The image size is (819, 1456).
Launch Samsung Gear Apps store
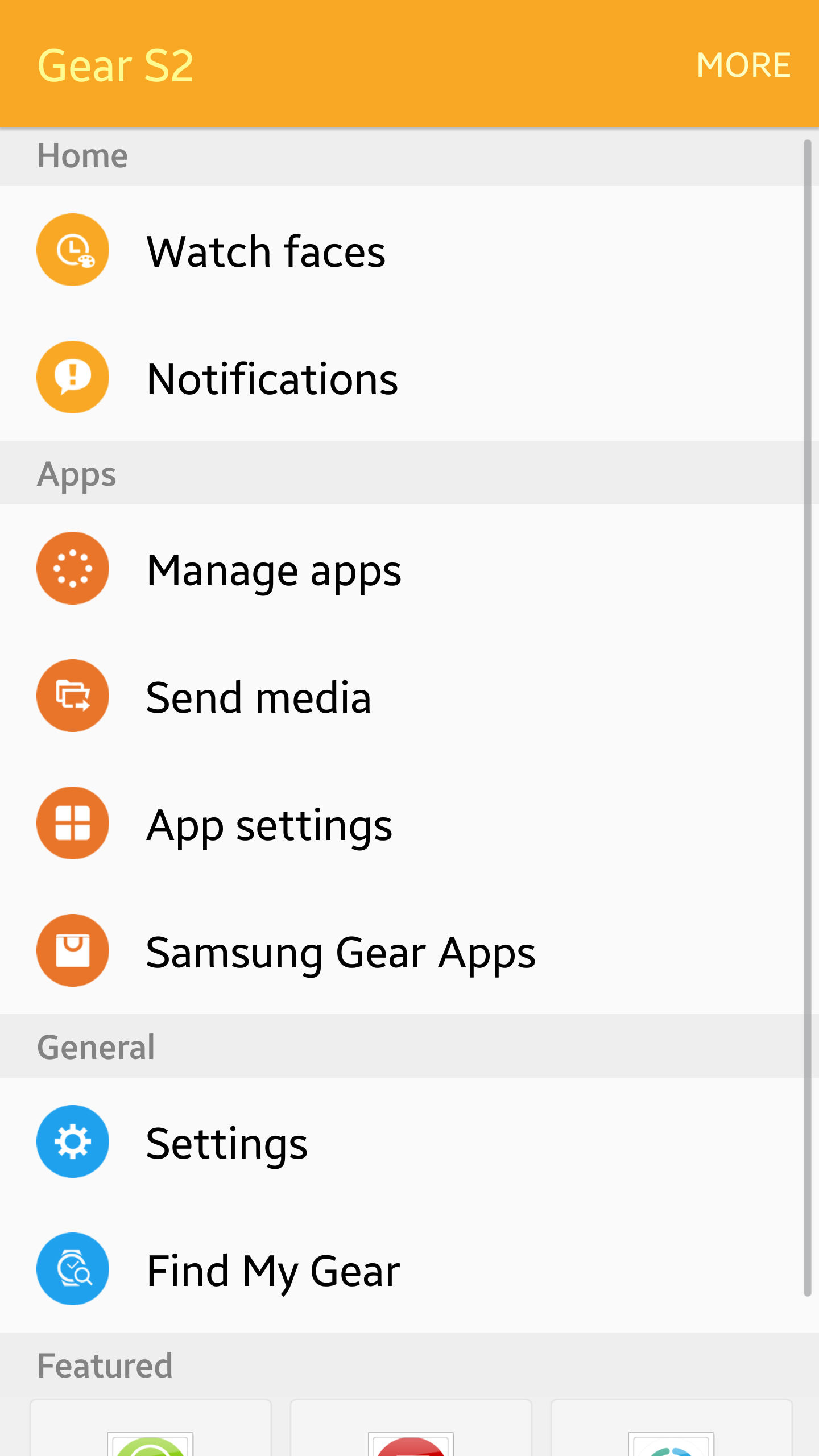tap(340, 951)
